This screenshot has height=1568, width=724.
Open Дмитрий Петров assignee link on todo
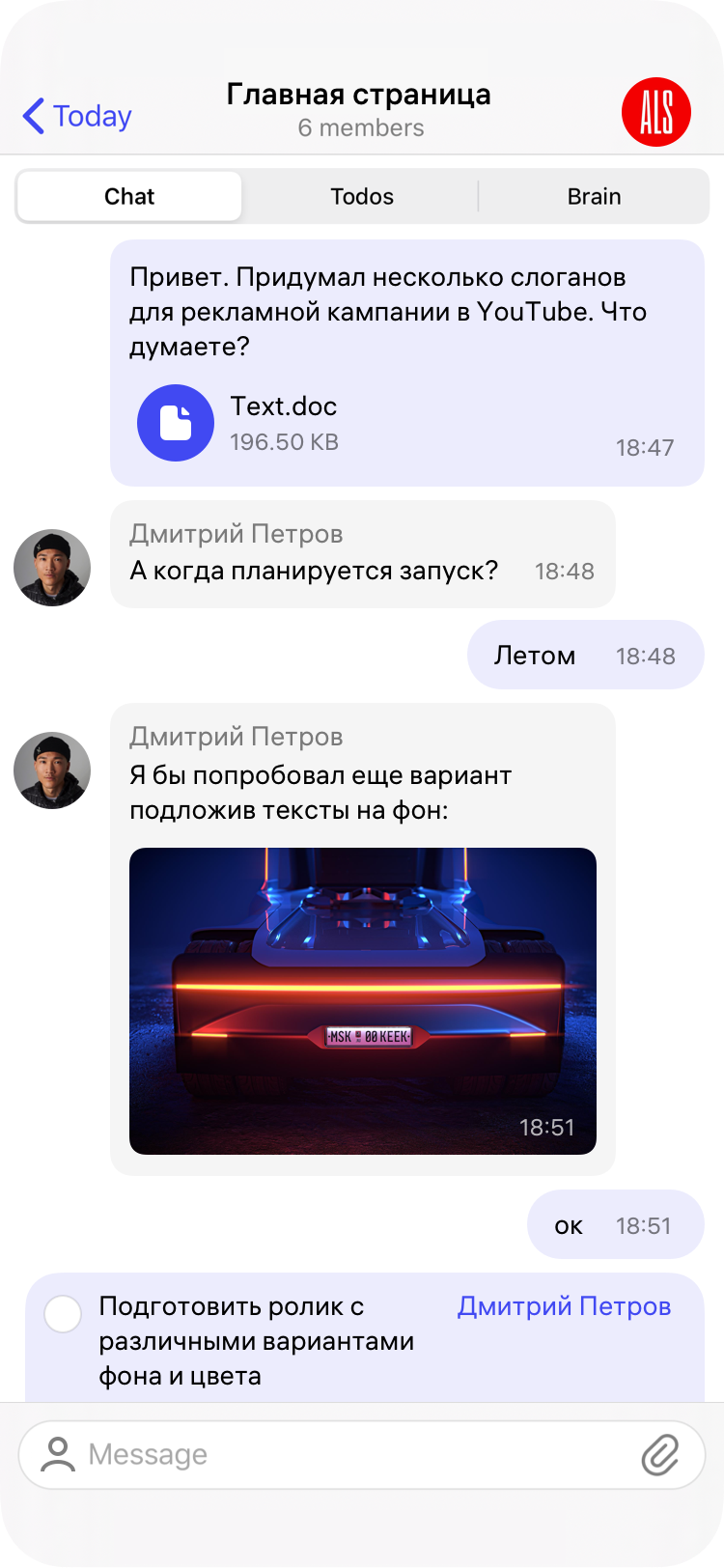pos(564,1306)
